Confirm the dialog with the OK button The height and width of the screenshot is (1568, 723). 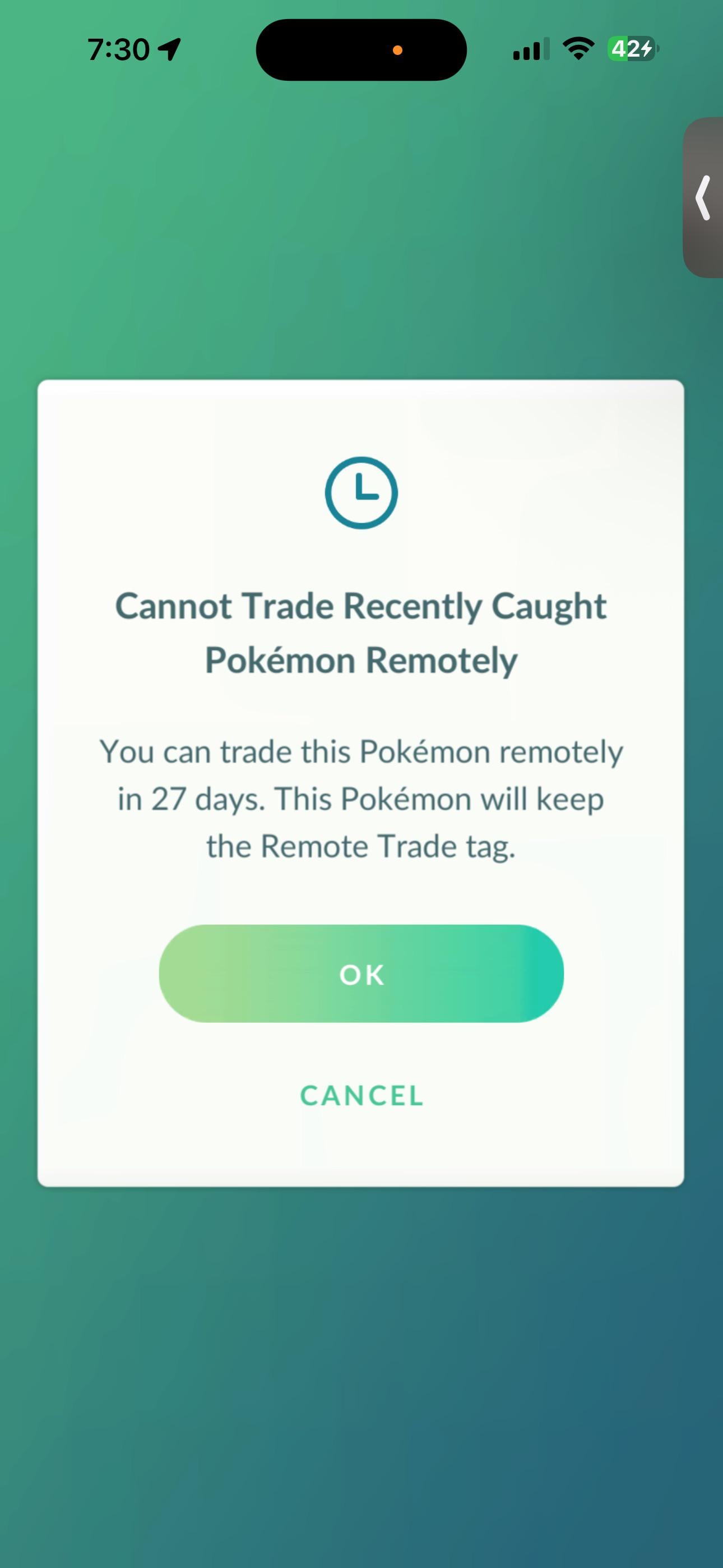coord(361,974)
